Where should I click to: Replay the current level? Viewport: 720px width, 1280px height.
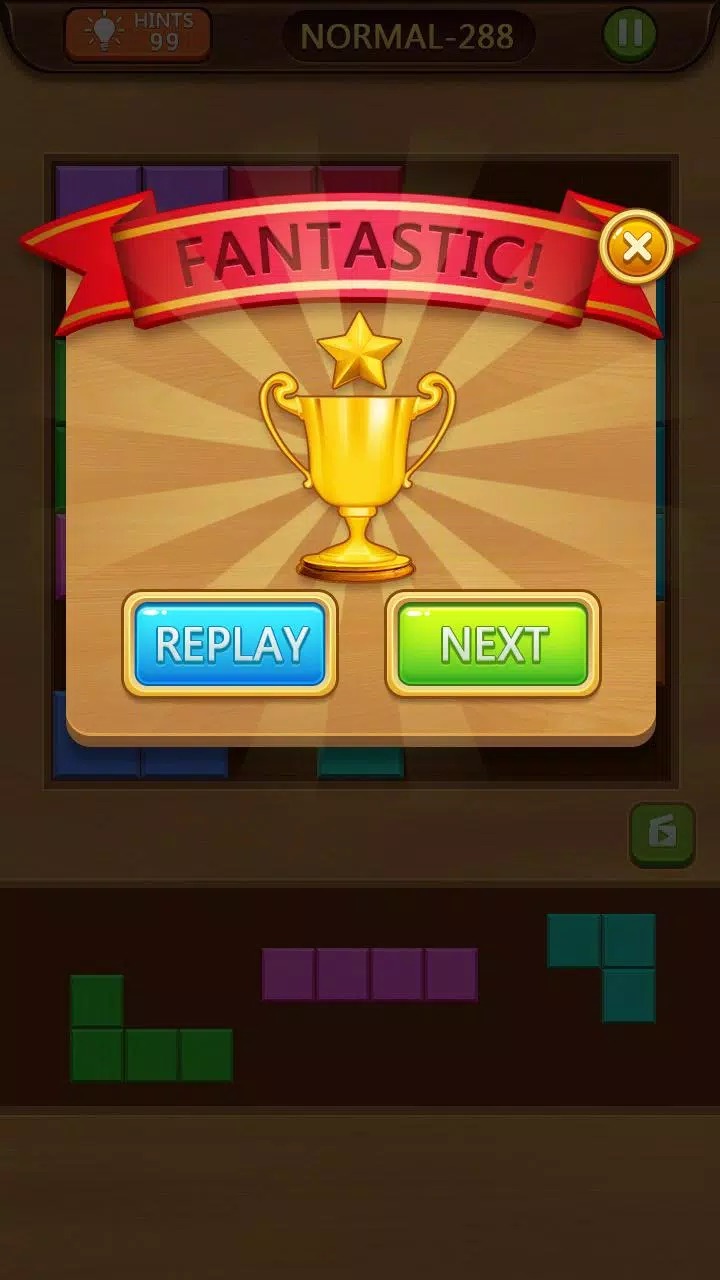[230, 645]
